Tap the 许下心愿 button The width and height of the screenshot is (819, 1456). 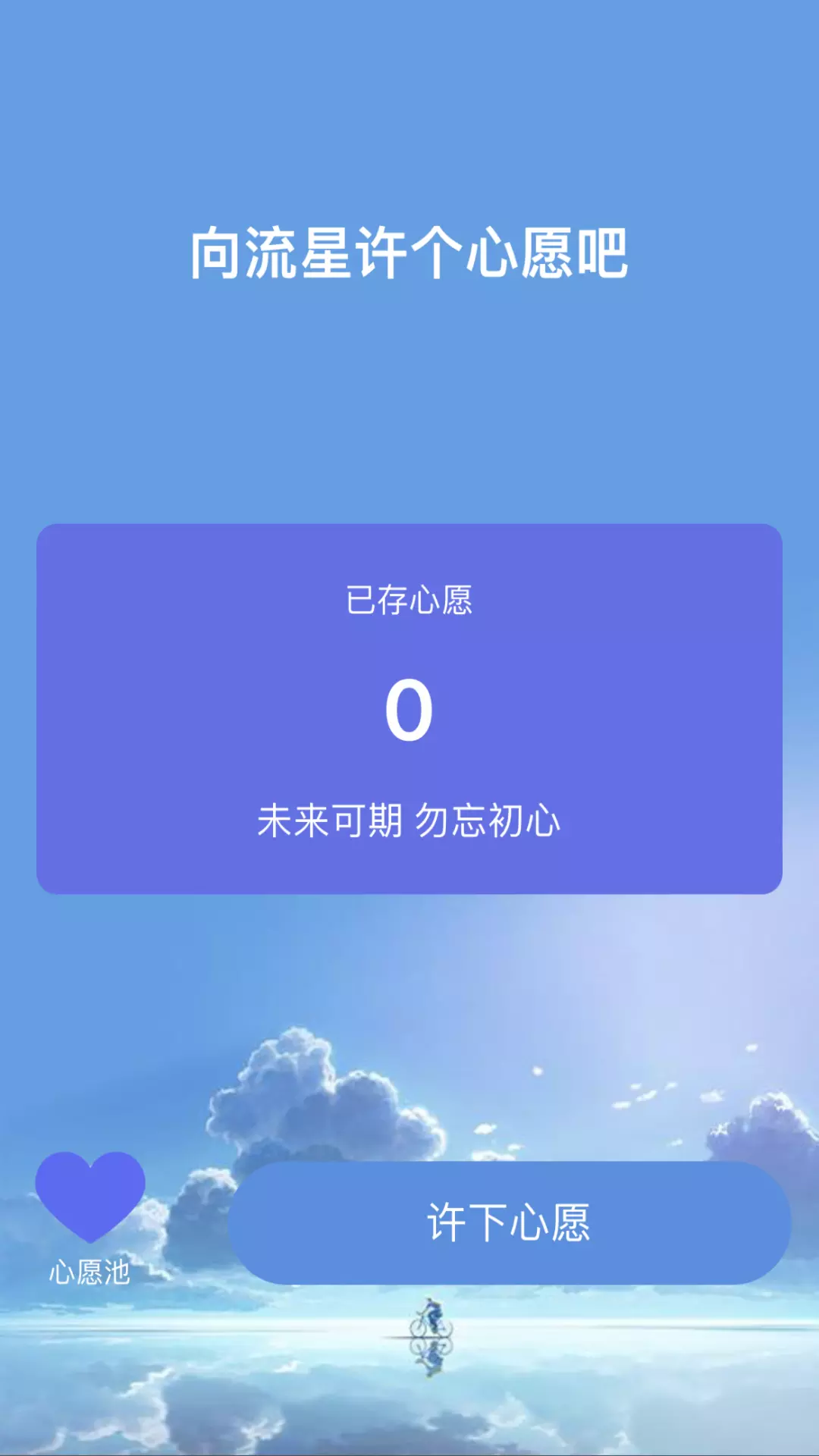point(509,1222)
